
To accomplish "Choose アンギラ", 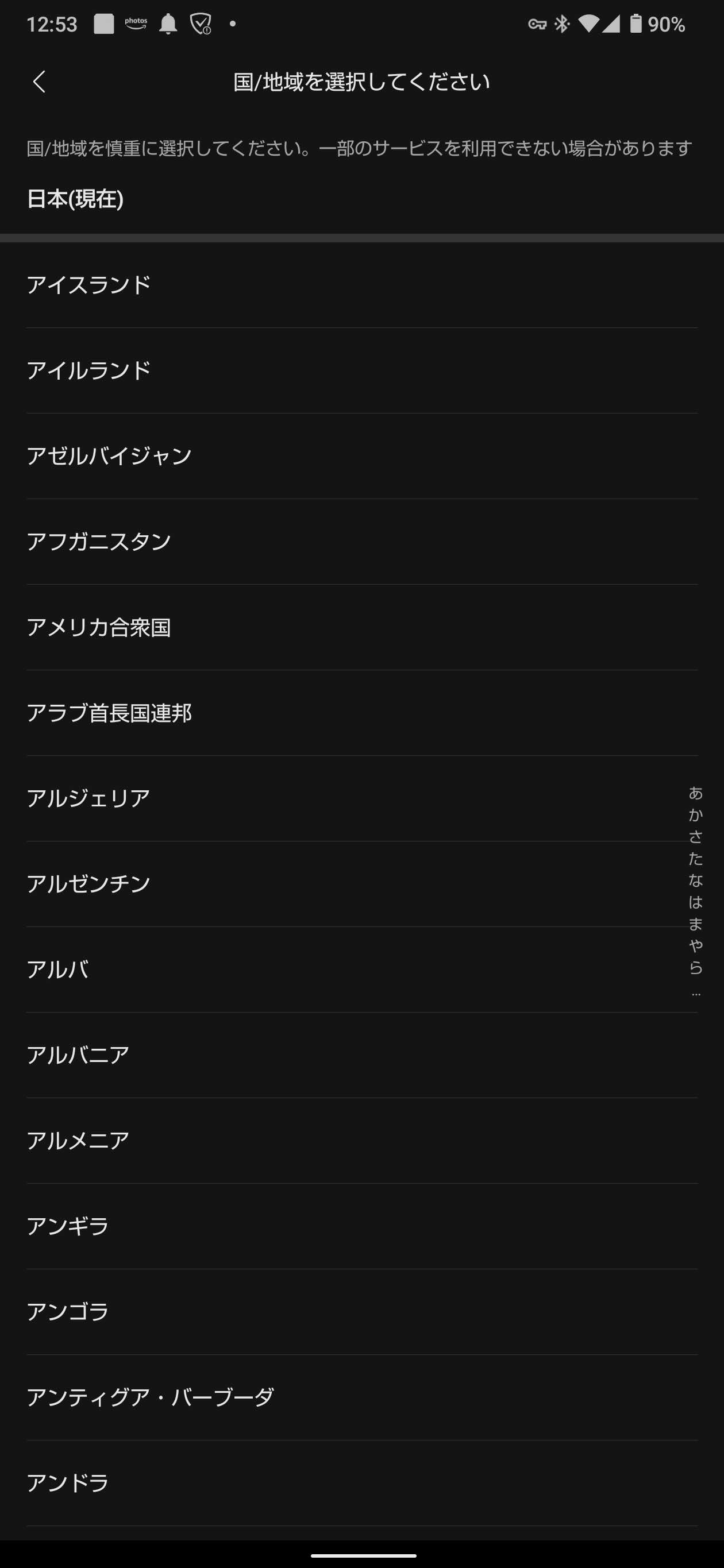I will (x=361, y=1226).
